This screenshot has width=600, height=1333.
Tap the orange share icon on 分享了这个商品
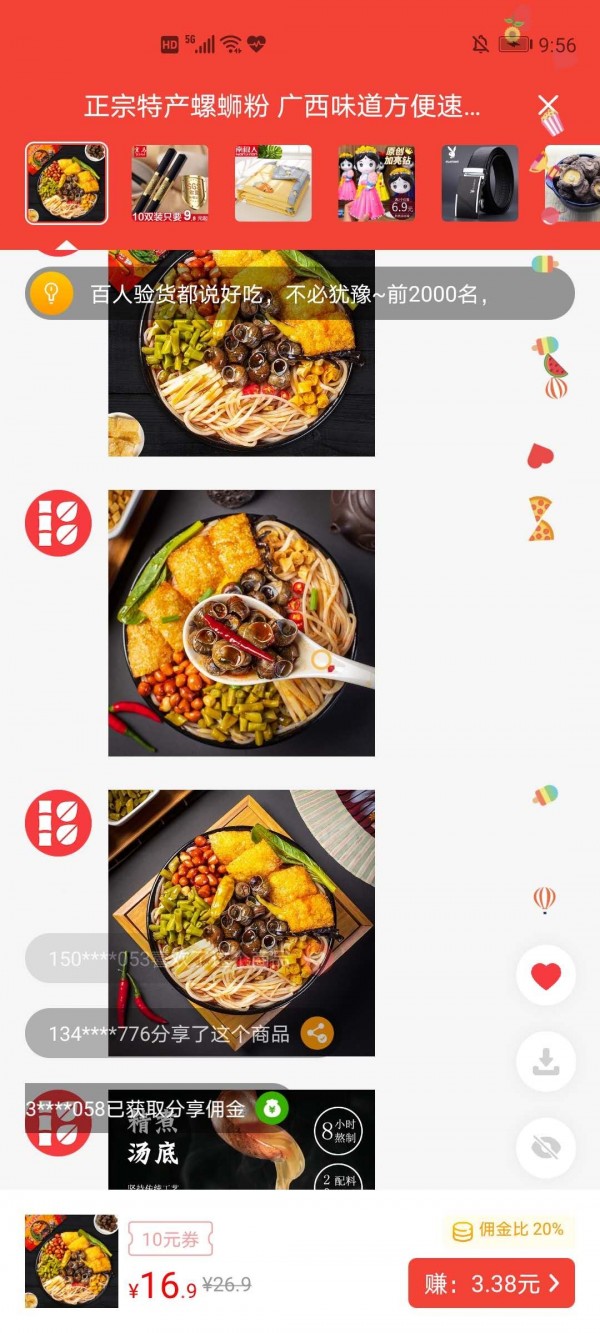click(317, 1033)
